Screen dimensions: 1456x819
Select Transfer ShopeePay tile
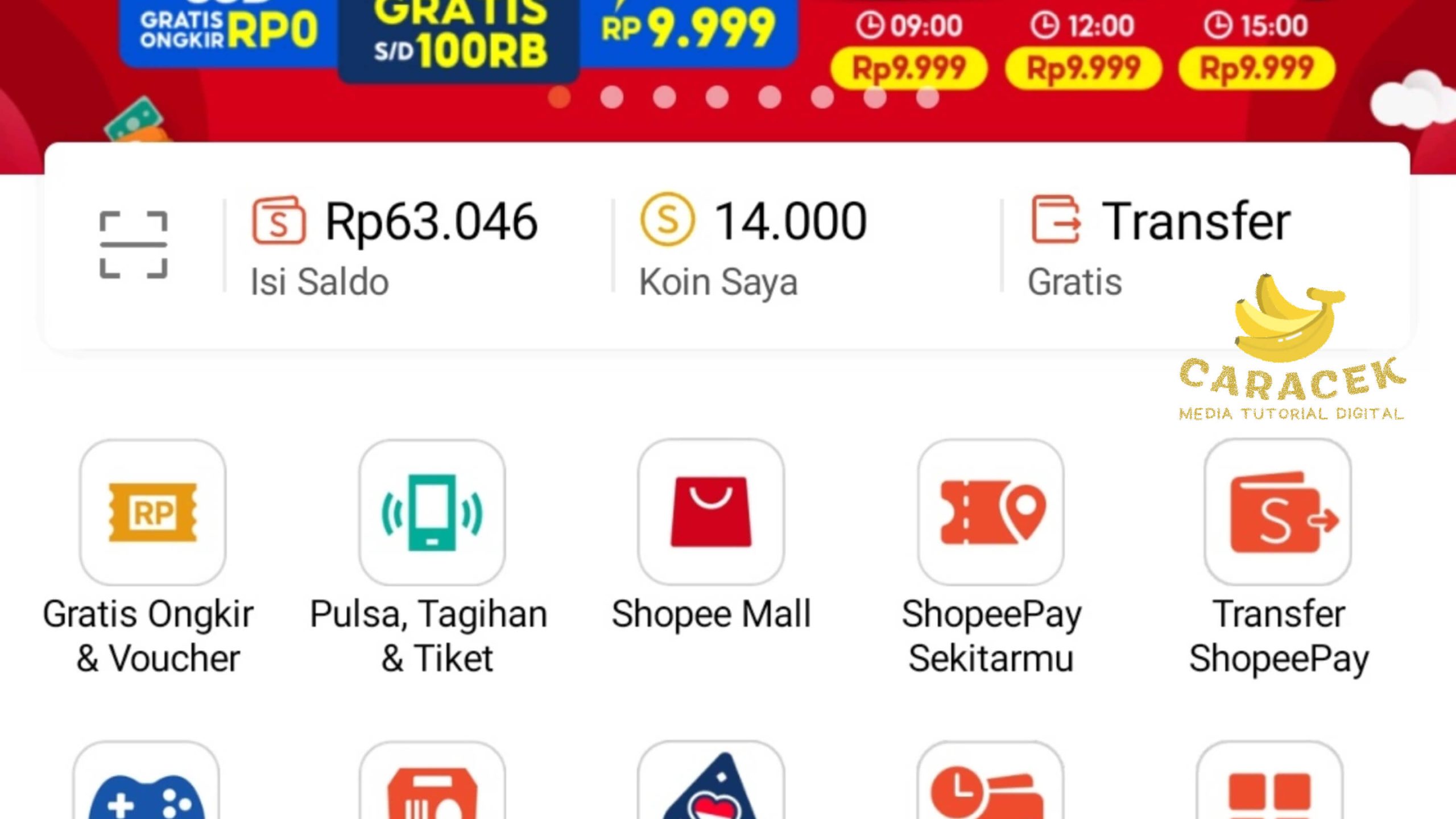1277,512
